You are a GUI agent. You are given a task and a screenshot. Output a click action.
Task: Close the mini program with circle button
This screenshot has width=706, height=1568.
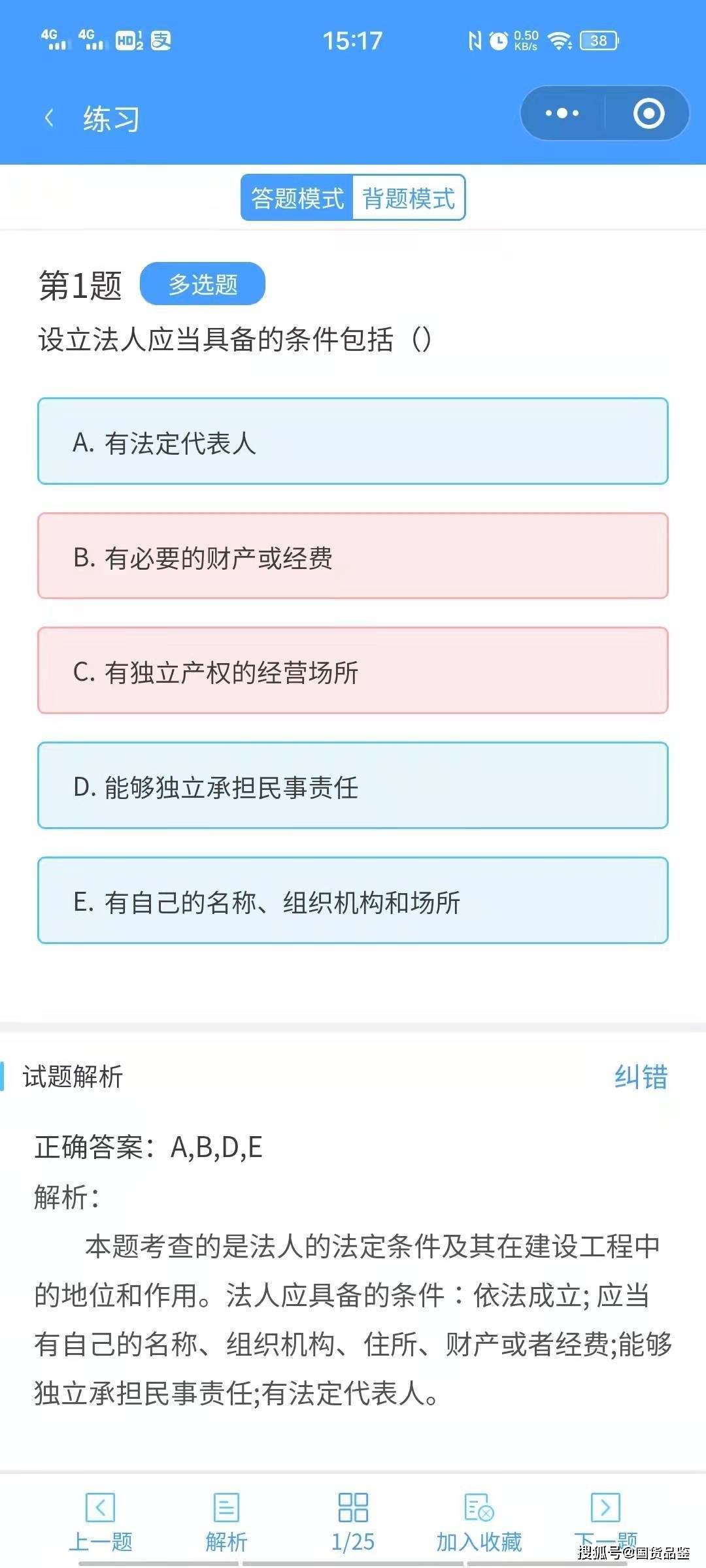pyautogui.click(x=648, y=114)
